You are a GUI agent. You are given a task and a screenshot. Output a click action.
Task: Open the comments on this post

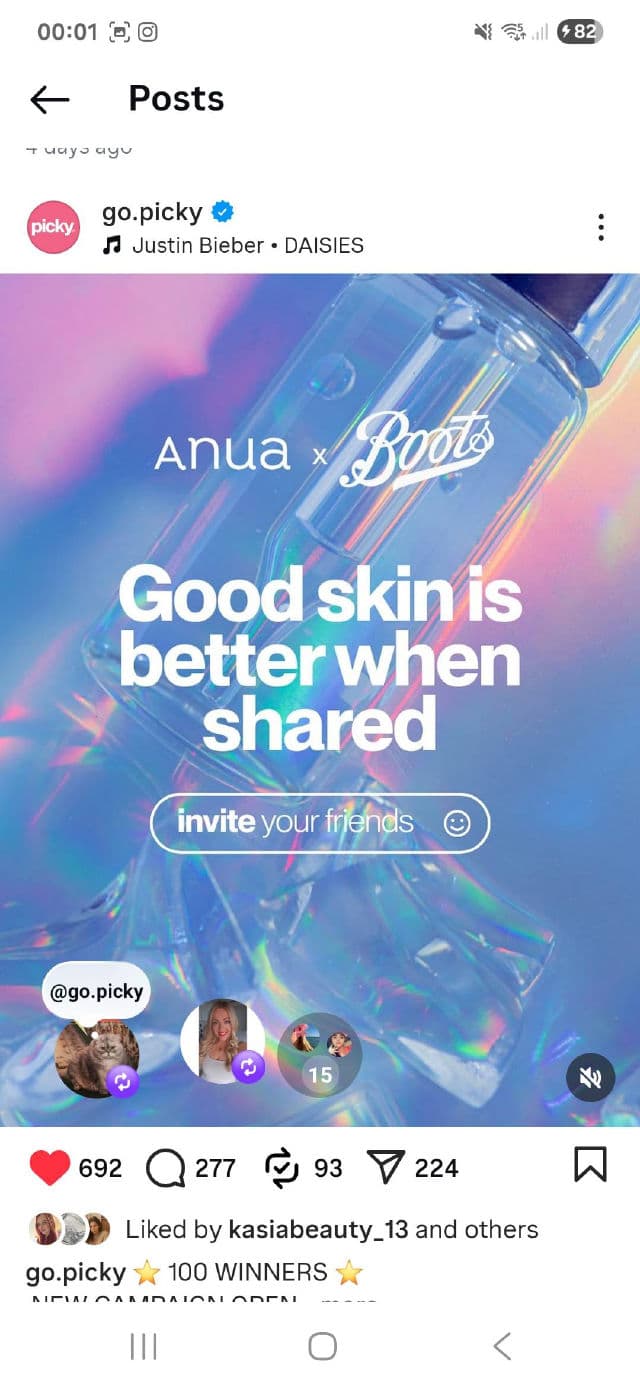point(165,1167)
